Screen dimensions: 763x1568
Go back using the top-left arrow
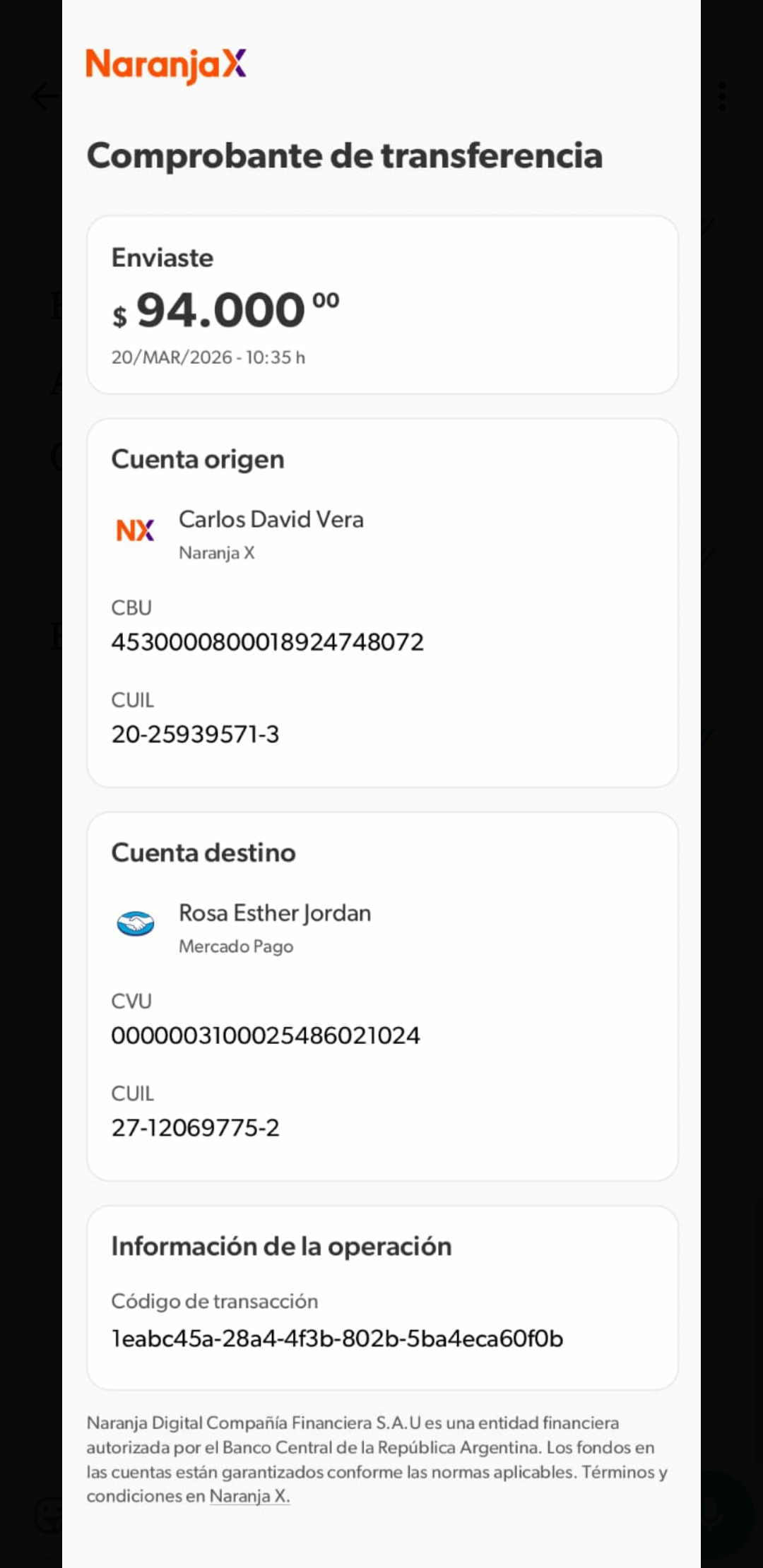[44, 96]
